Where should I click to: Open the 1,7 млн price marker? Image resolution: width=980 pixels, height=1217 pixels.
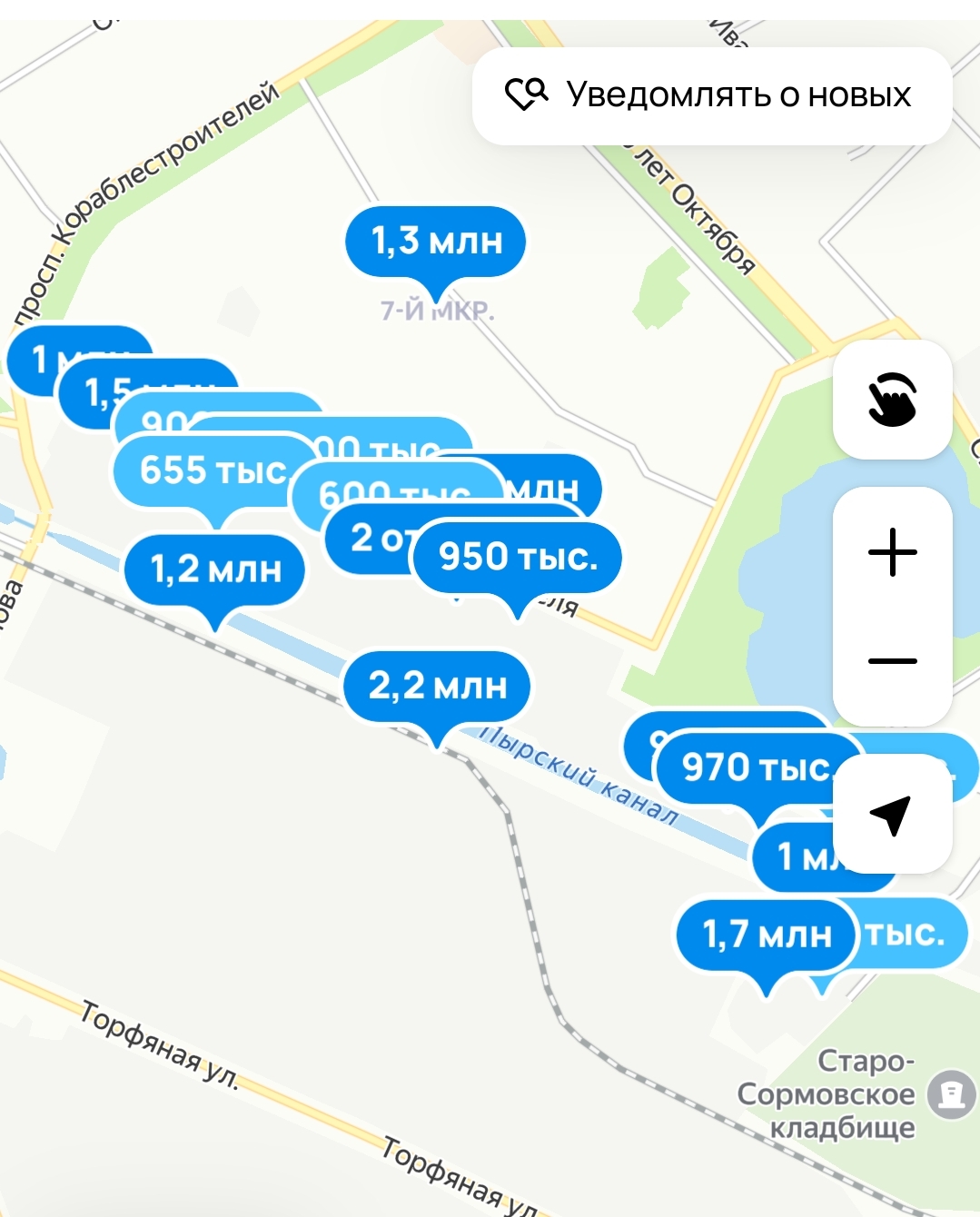767,935
